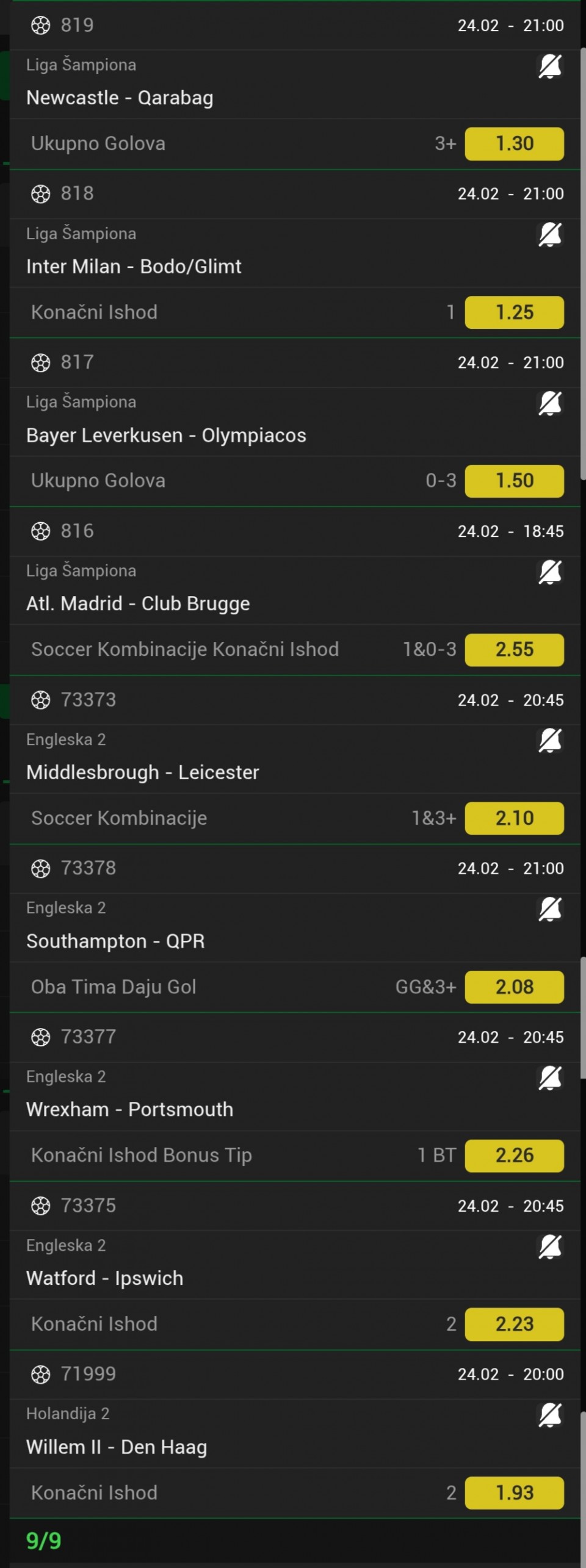Choose the 2.23 odds for Watford - Ipswich
Viewport: 586px width, 1568px height.
pos(514,1324)
